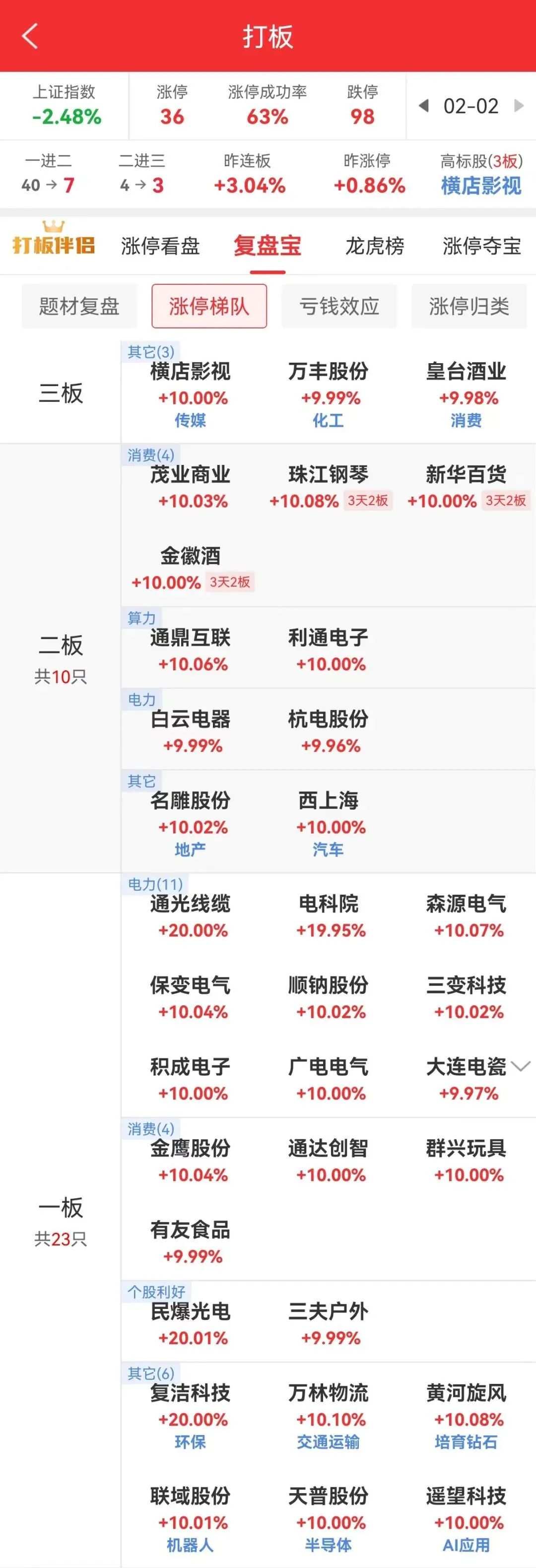Open the 涨停夺宝 tab
The height and width of the screenshot is (1568, 536).
[x=481, y=246]
